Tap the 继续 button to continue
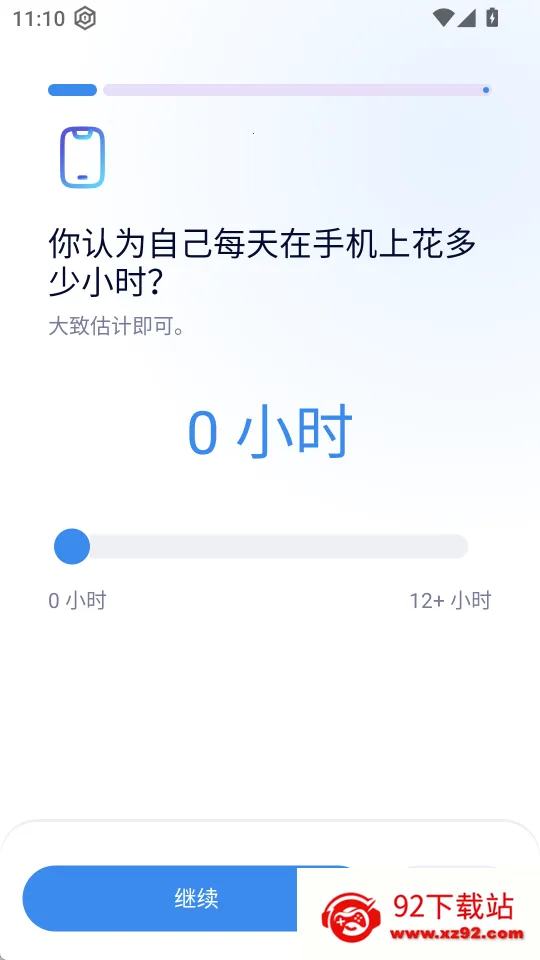Viewport: 540px width, 960px height. 196,898
